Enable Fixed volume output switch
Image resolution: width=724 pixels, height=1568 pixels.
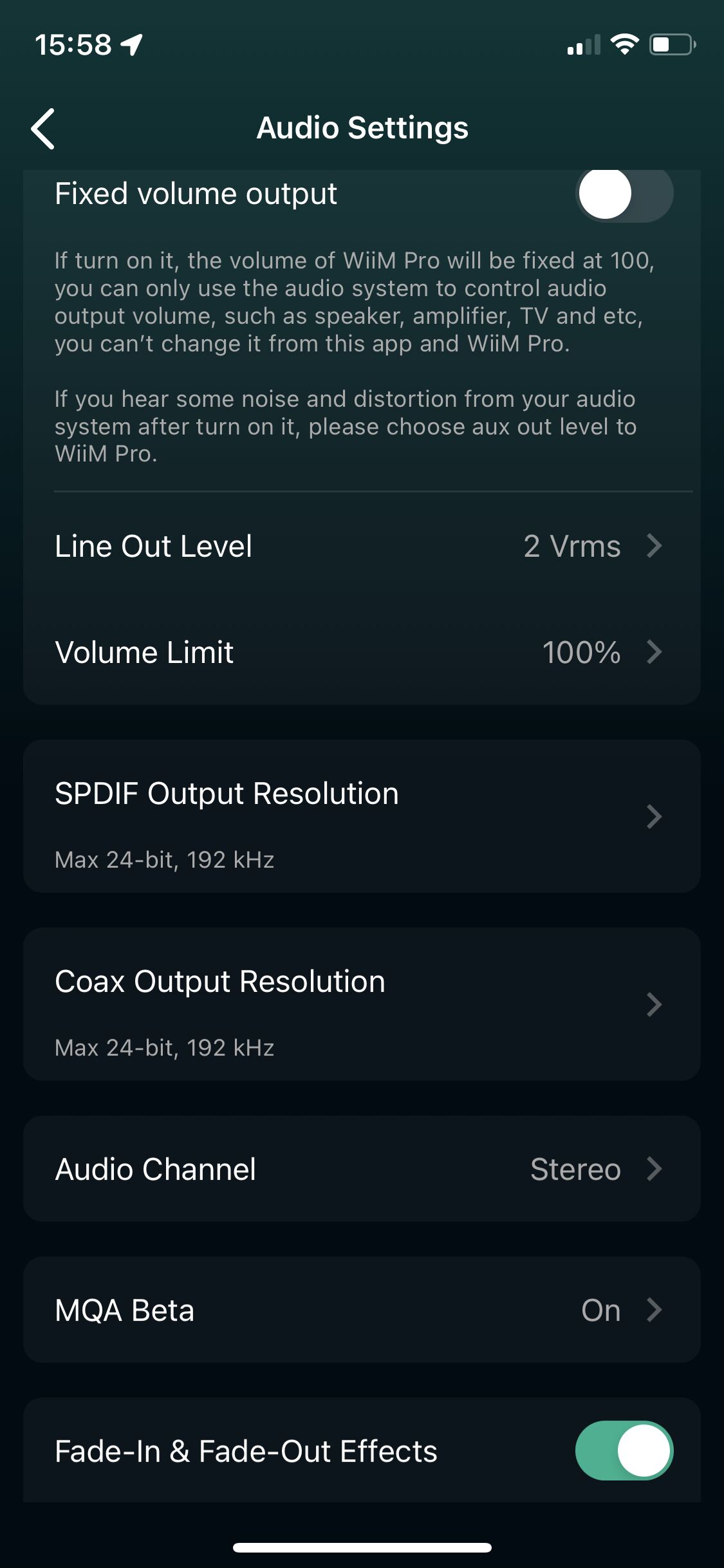(x=624, y=194)
